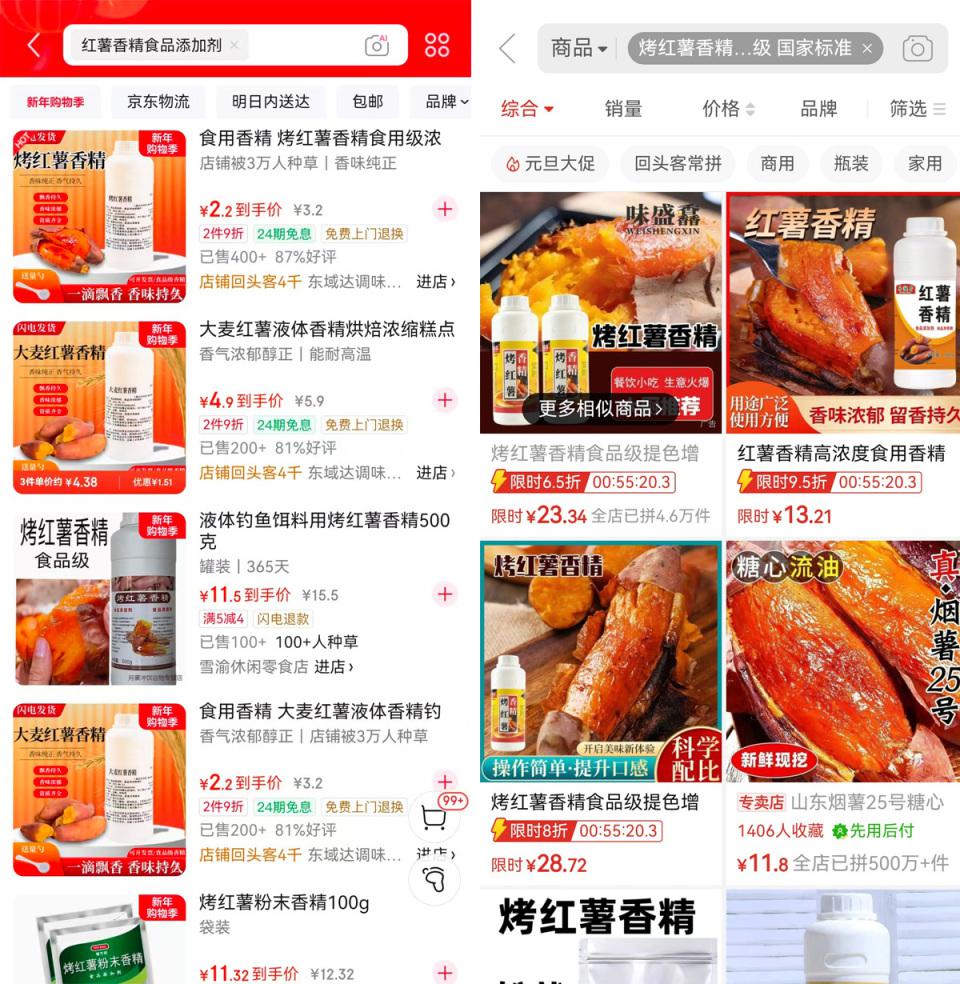
Task: Enter the 雪渝休闲零食店 shop via 进店
Action: click(334, 666)
